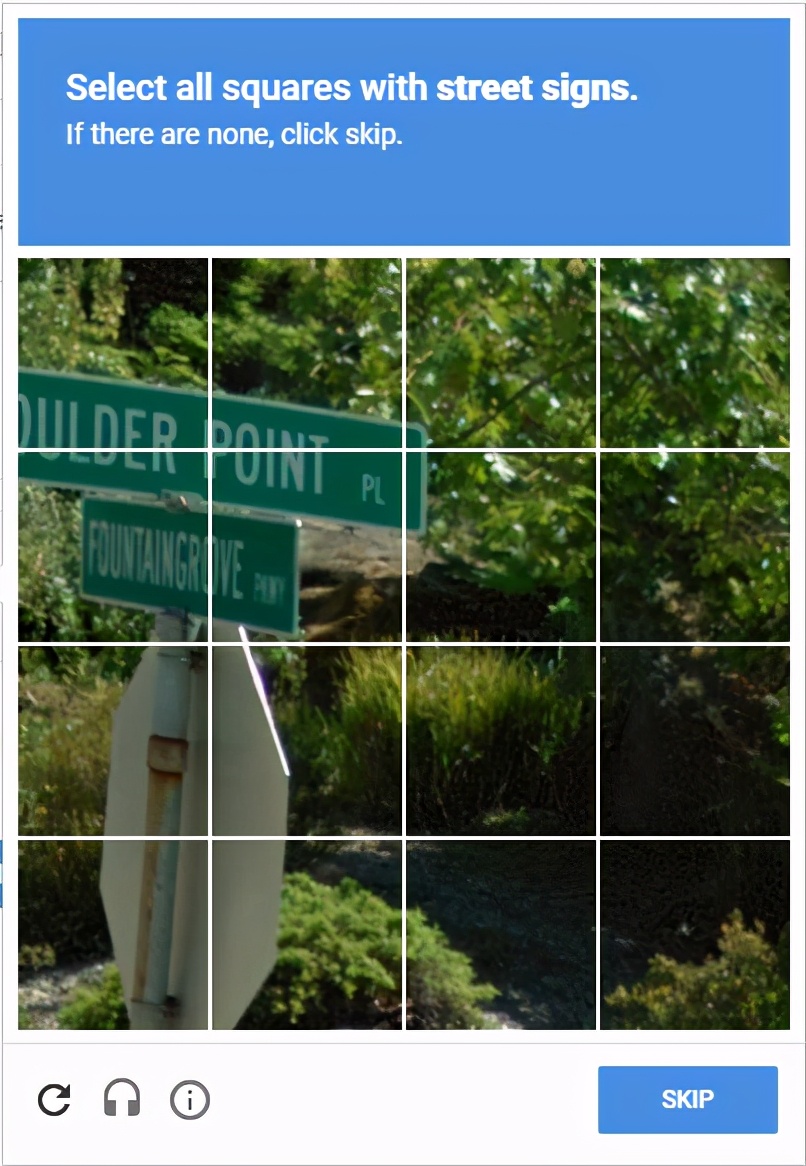This screenshot has width=806, height=1166.
Task: Open the captcha help info icon
Action: 190,1100
